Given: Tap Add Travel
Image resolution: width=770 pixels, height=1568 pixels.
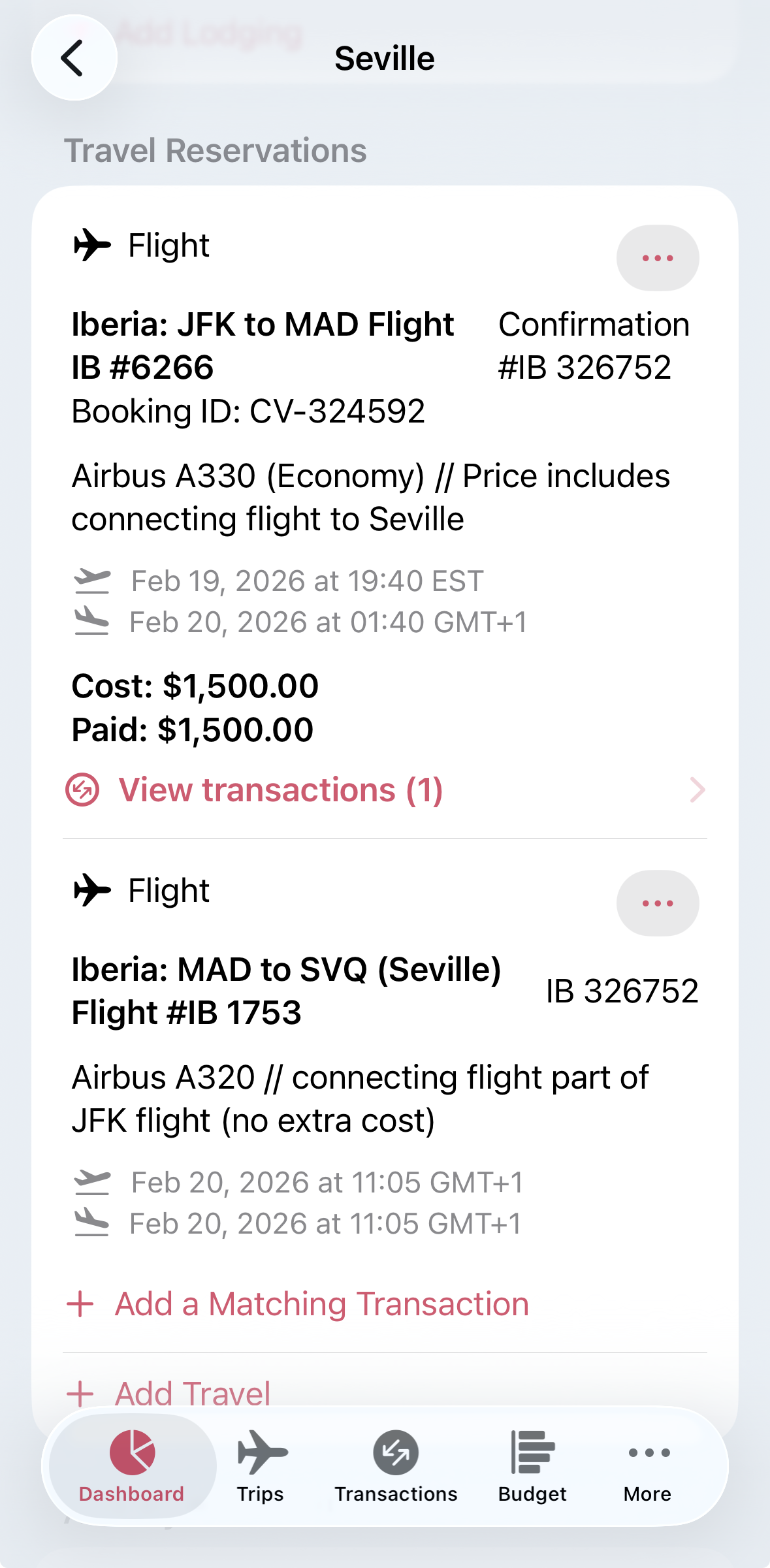Looking at the screenshot, I should [x=193, y=1393].
